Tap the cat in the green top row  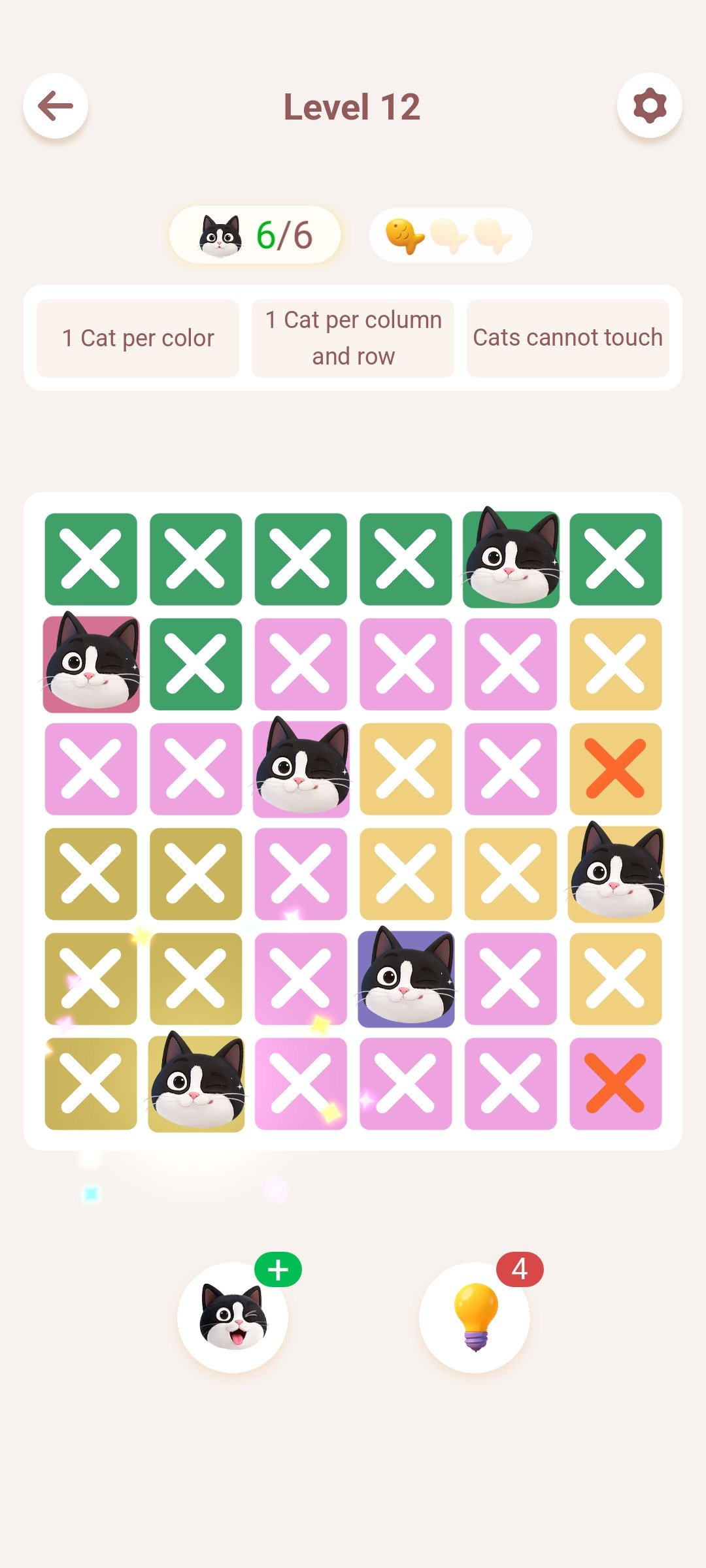point(511,559)
